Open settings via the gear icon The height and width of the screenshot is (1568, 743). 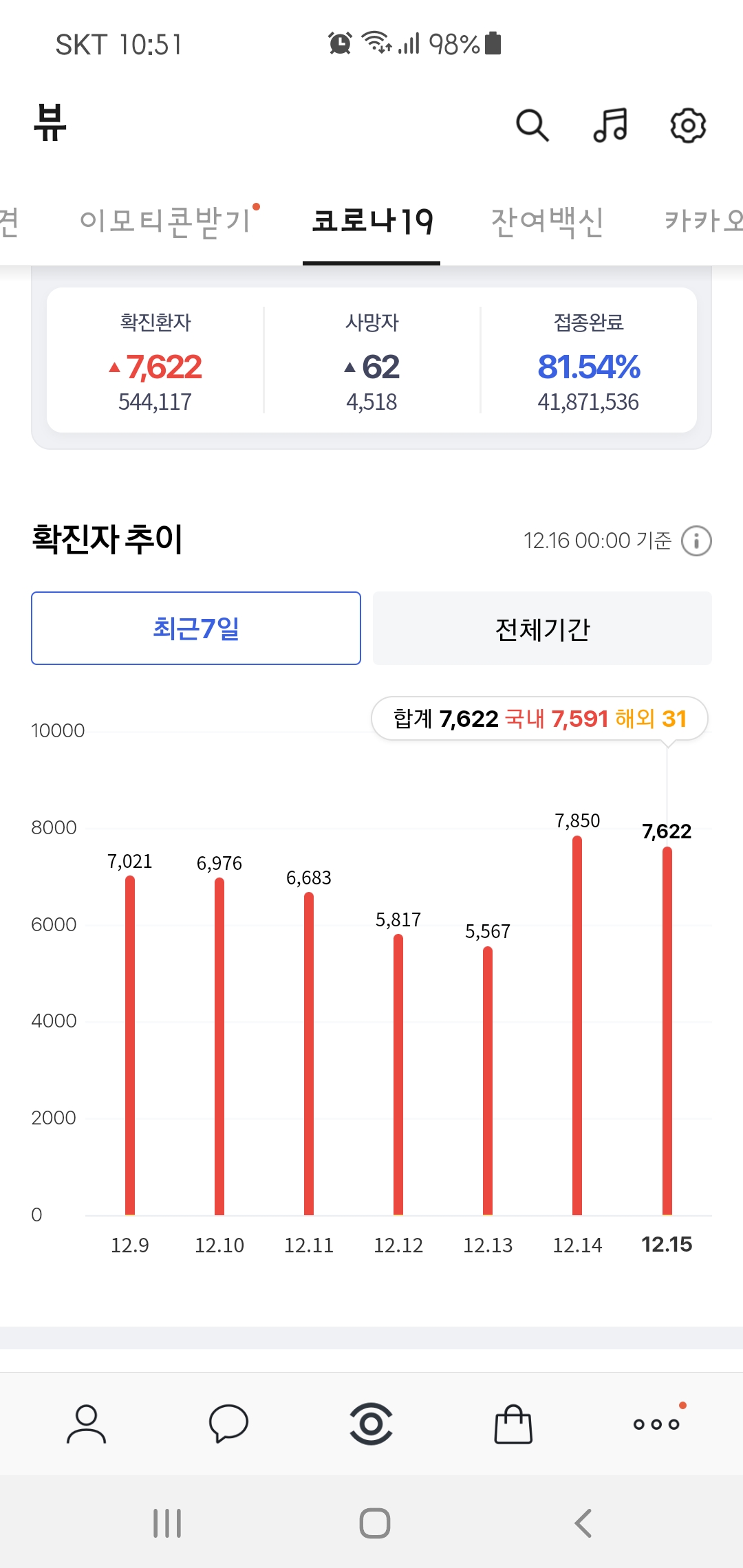[x=688, y=125]
